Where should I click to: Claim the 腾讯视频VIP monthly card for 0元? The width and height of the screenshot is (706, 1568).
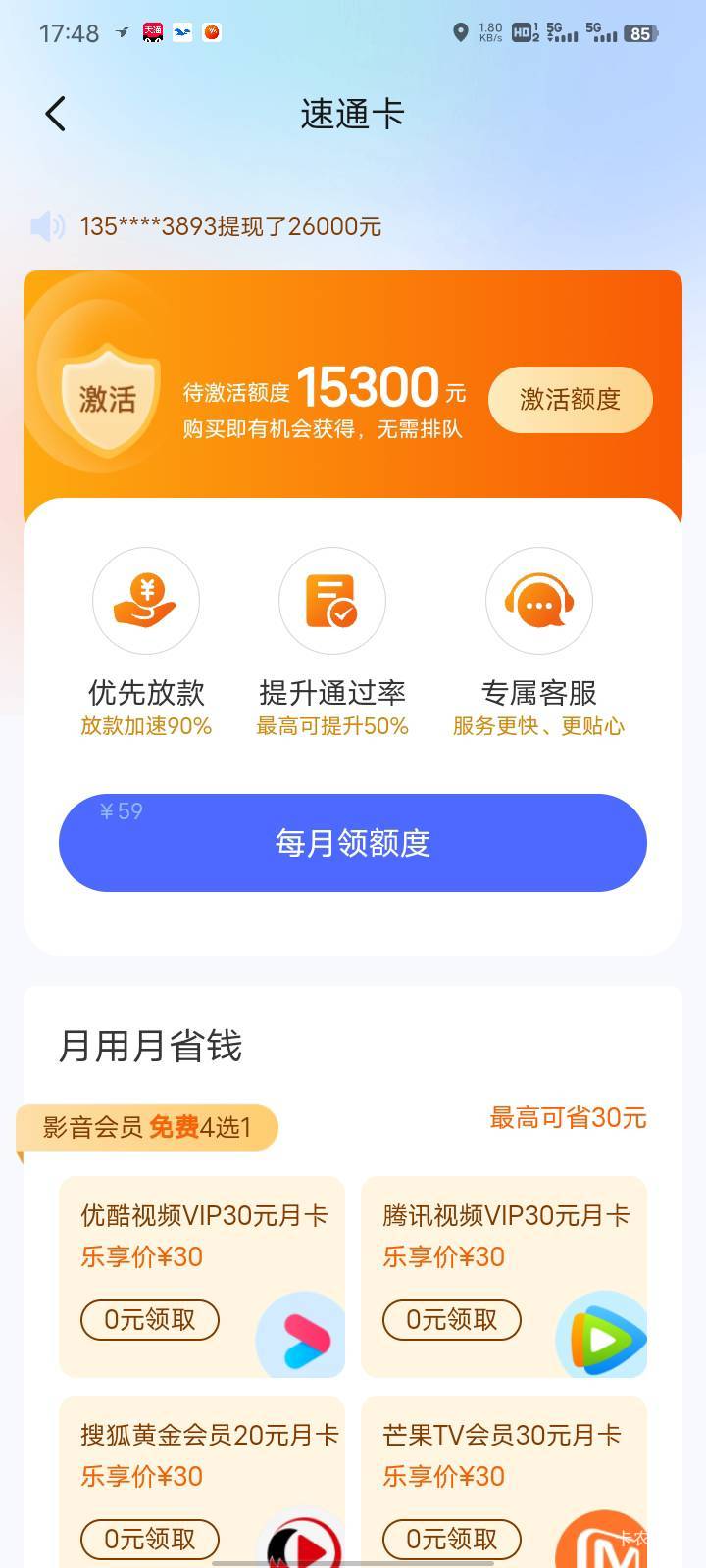pyautogui.click(x=452, y=1319)
